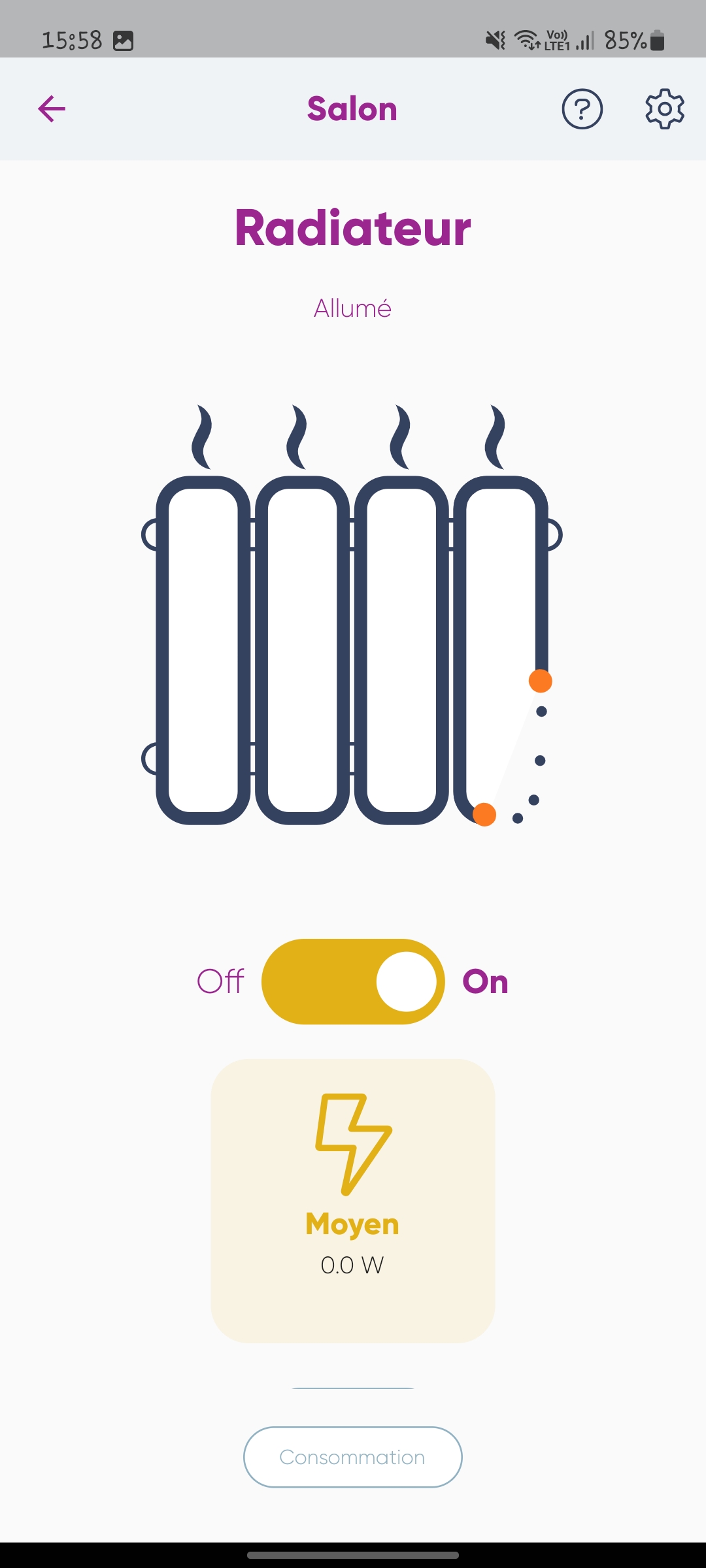
Task: Open the Moyen power card
Action: coord(353,1201)
